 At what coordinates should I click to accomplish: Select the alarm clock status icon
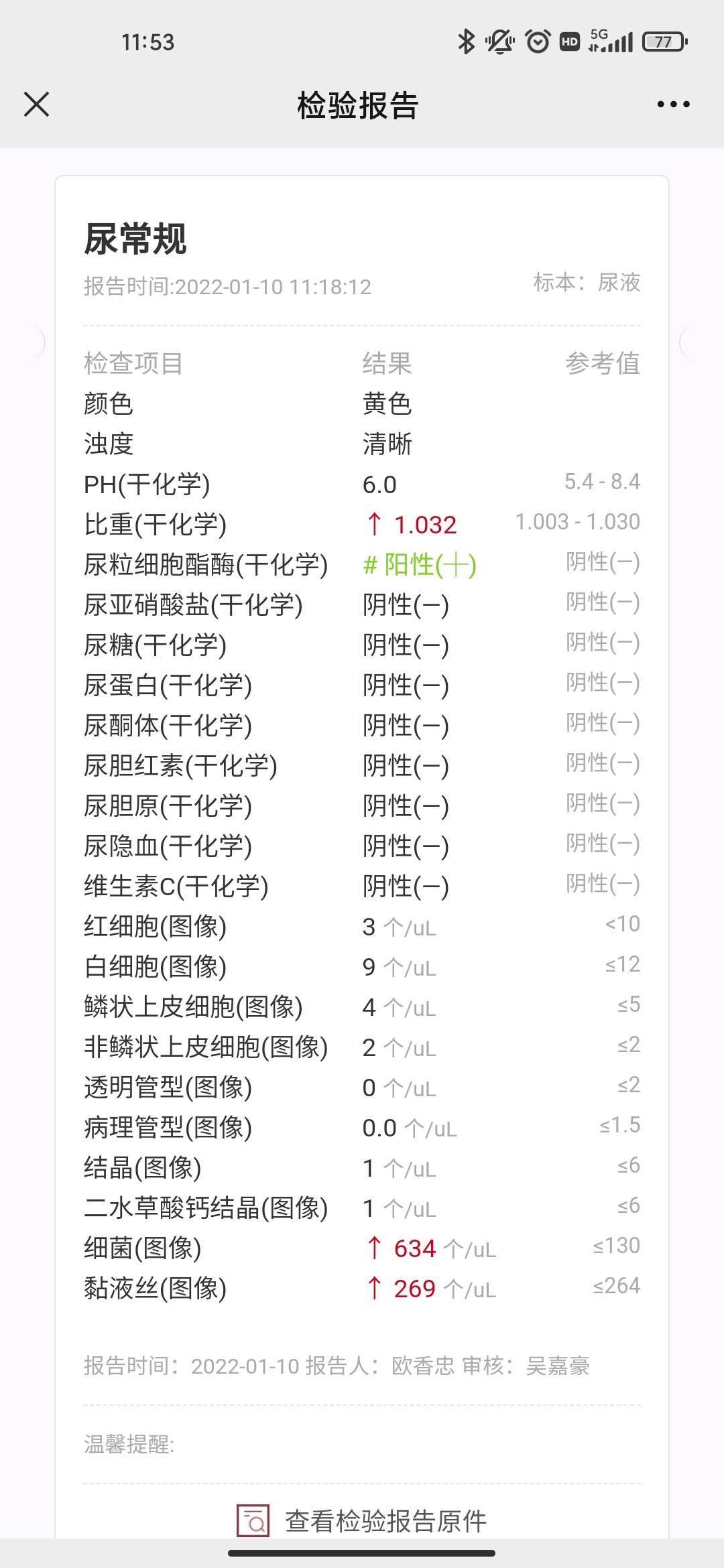tap(536, 42)
